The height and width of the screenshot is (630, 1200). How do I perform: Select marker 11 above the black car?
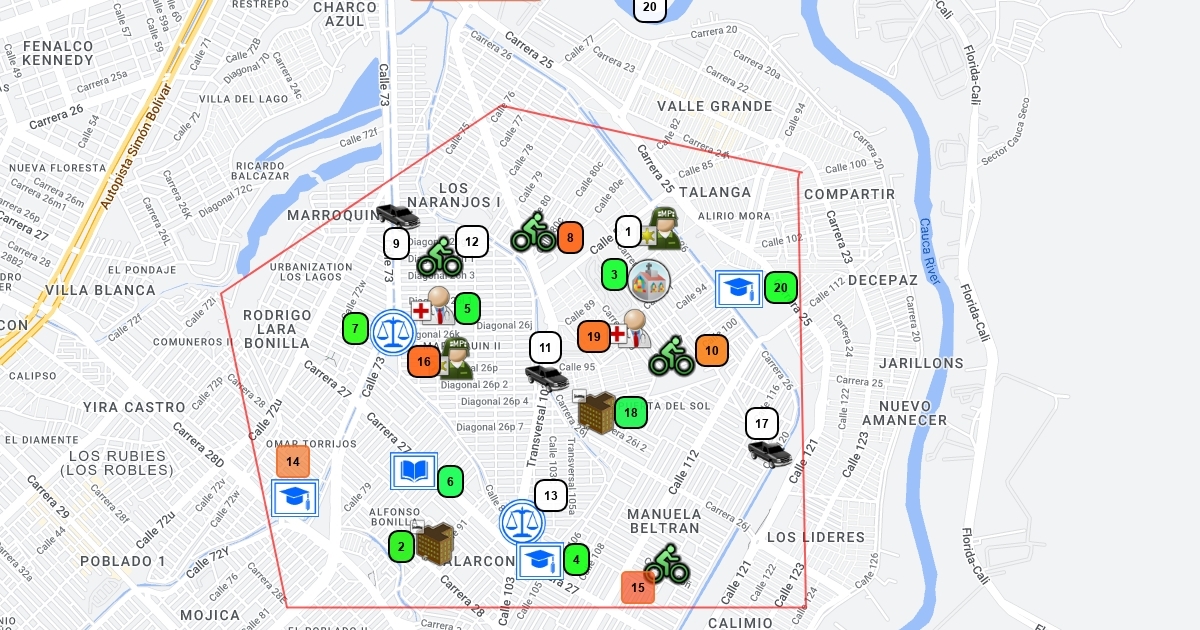tap(545, 348)
